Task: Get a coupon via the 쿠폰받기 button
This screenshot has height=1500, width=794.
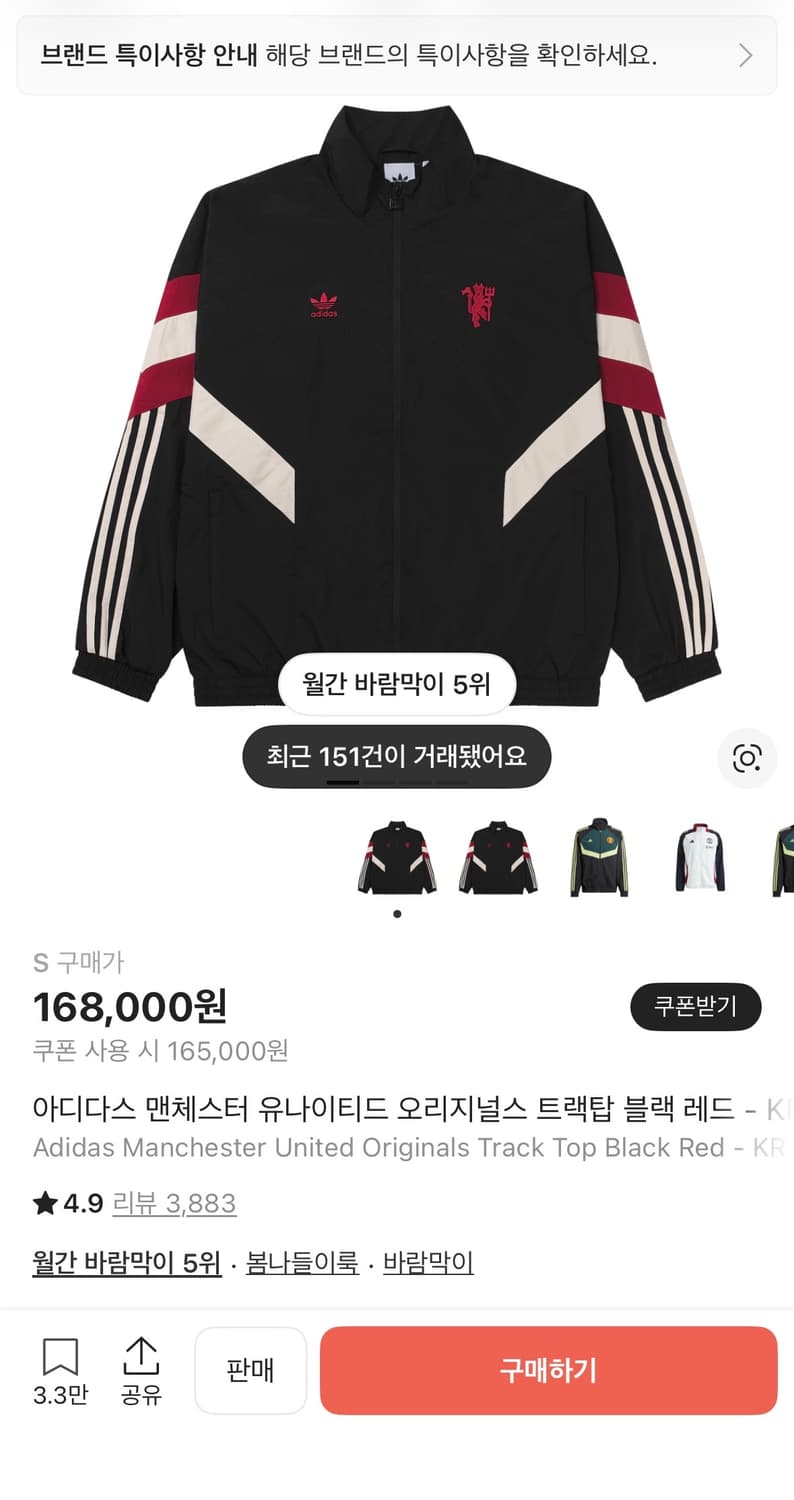Action: tap(696, 1007)
